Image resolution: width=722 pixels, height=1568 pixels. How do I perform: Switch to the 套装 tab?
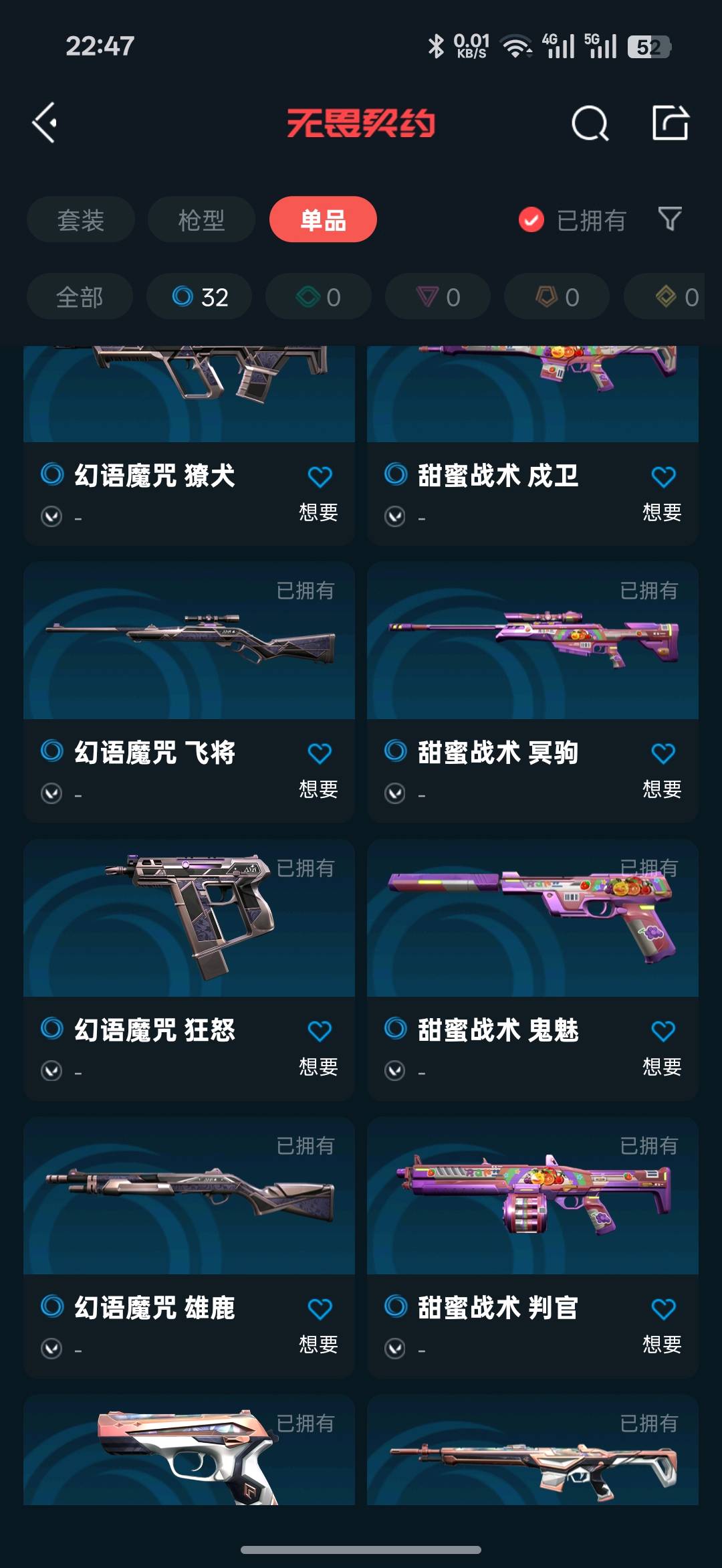81,219
